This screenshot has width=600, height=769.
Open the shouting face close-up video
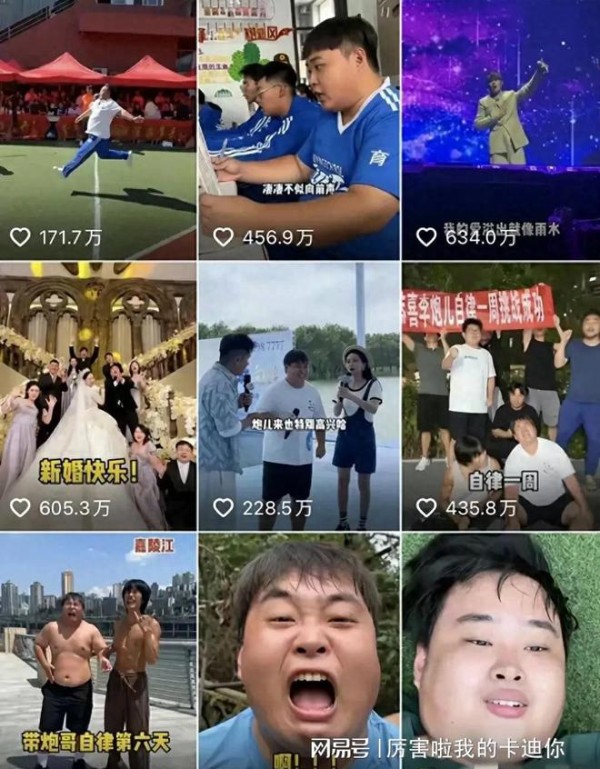[298, 650]
